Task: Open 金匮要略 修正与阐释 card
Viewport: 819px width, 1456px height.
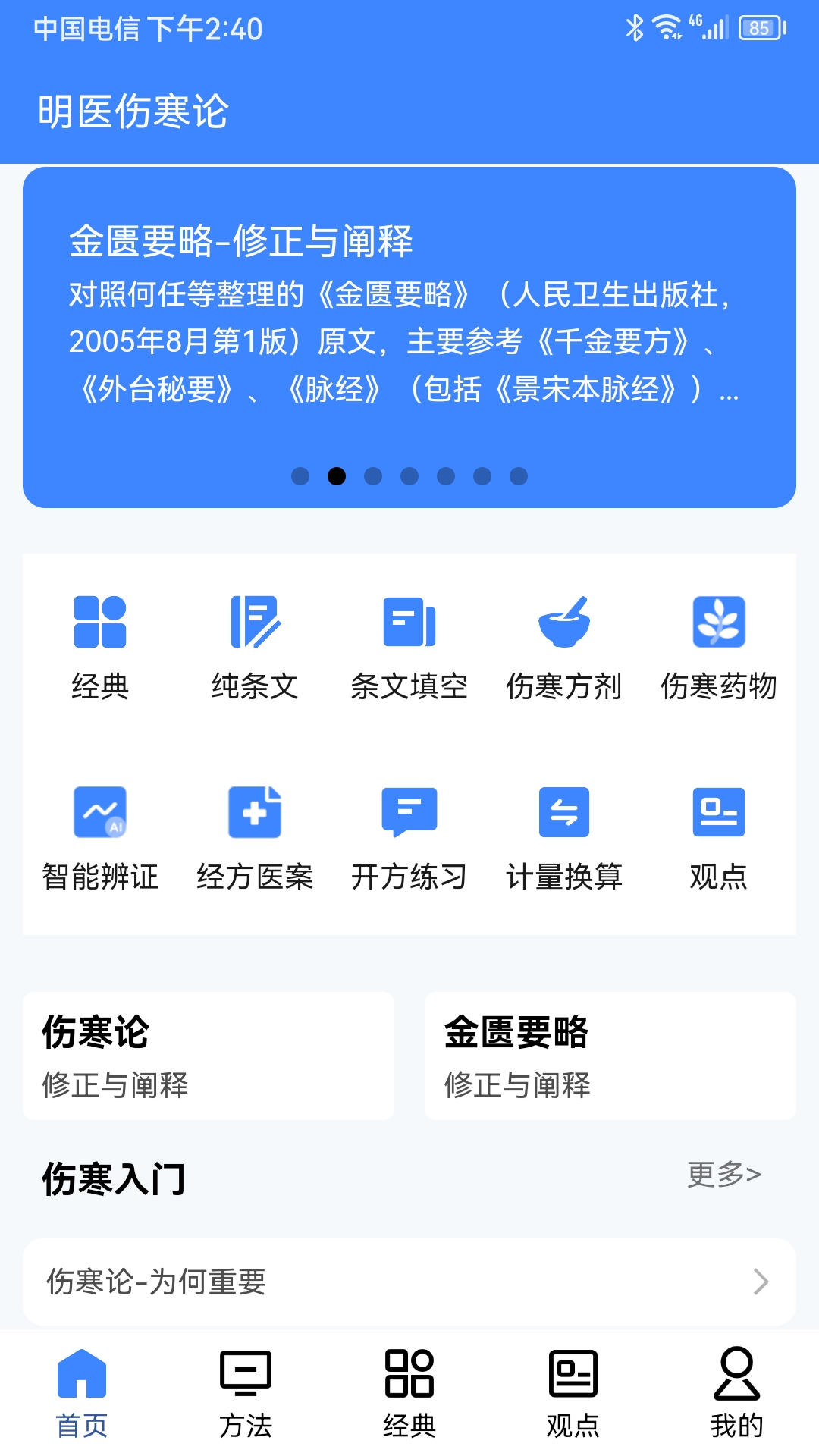Action: [610, 1056]
